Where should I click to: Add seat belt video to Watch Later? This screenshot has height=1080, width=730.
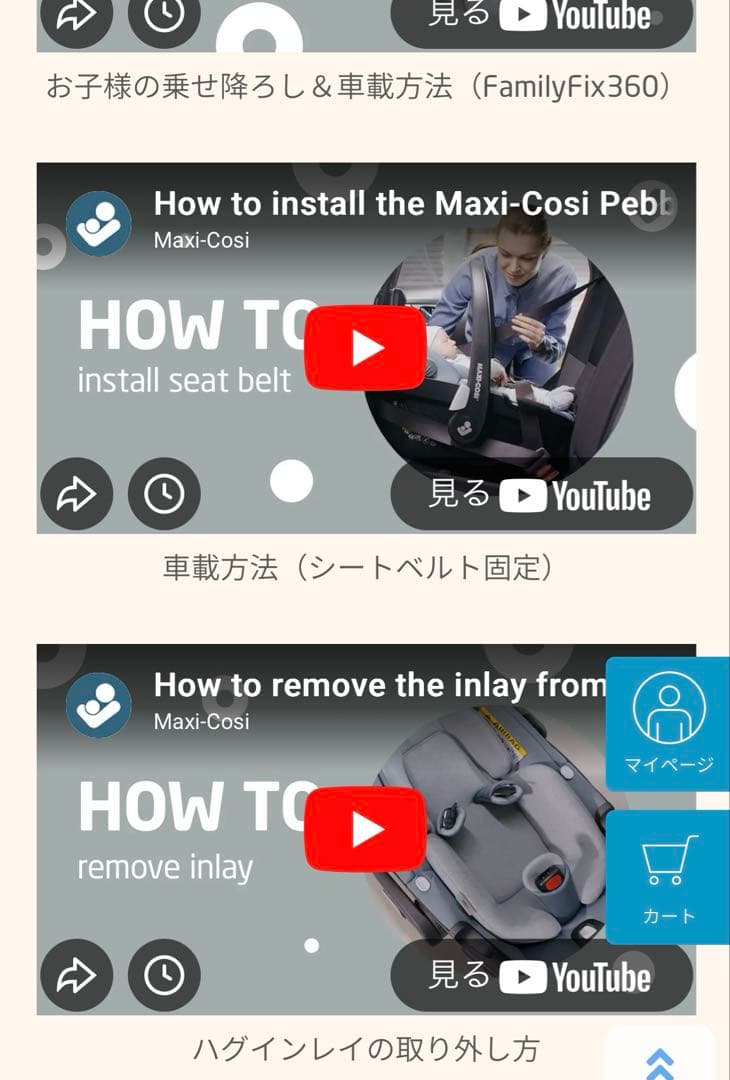coord(164,494)
